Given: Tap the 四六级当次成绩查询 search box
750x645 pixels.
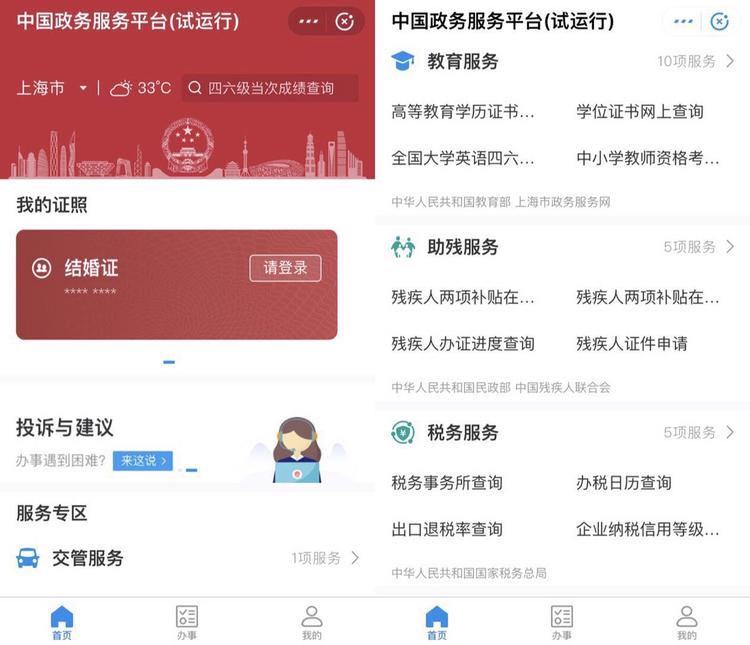Looking at the screenshot, I should (x=270, y=88).
